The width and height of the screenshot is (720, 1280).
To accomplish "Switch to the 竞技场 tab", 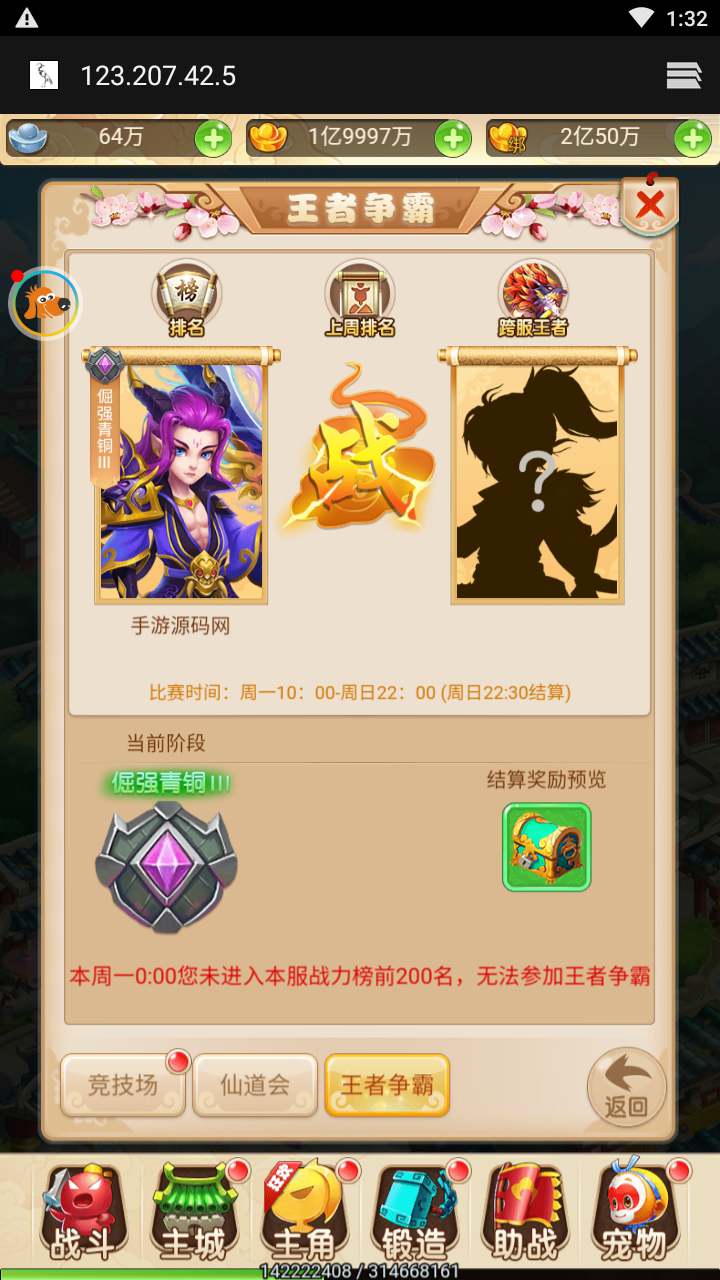I will click(x=123, y=1085).
